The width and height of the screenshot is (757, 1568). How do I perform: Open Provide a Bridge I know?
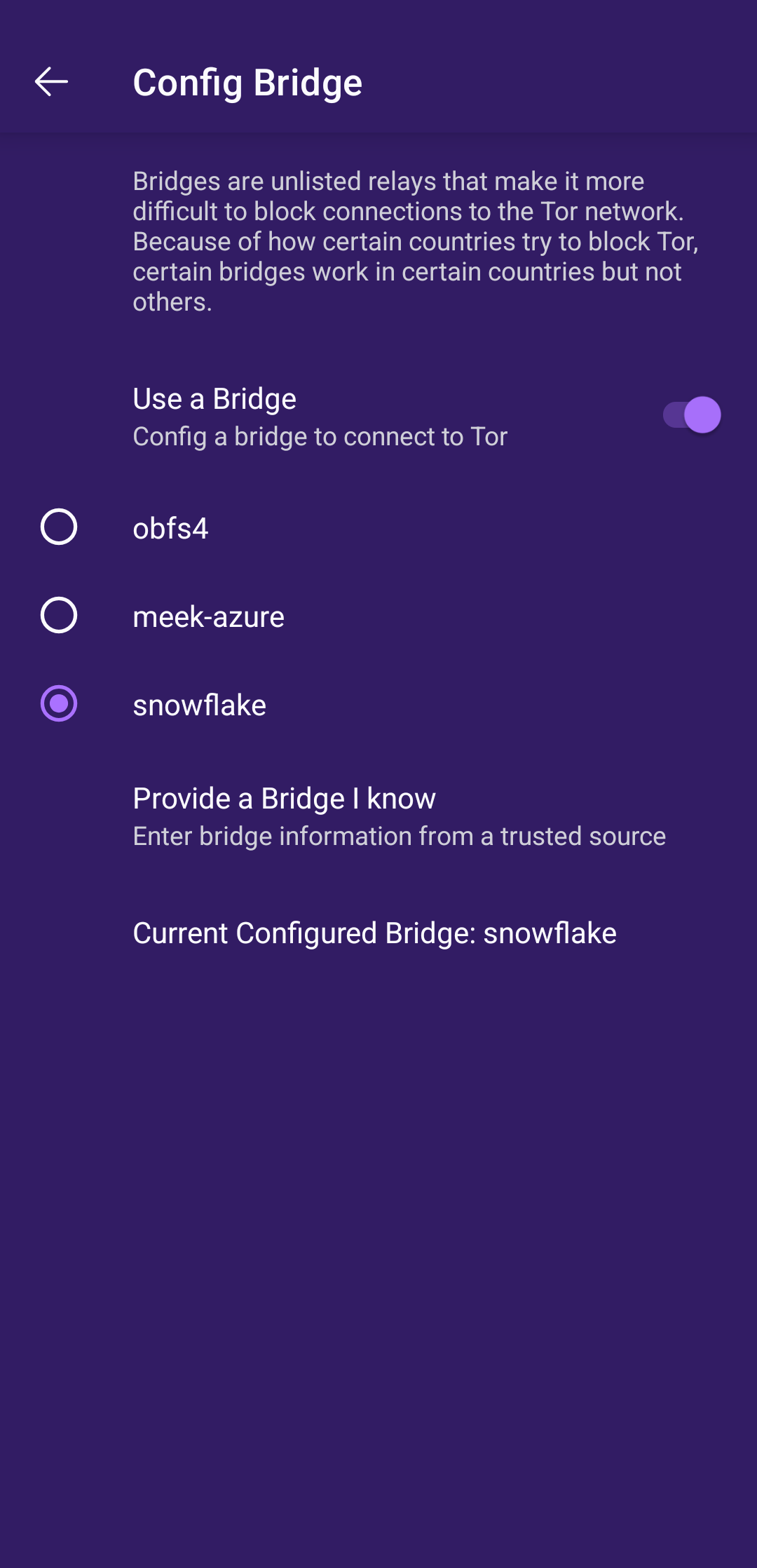click(378, 816)
